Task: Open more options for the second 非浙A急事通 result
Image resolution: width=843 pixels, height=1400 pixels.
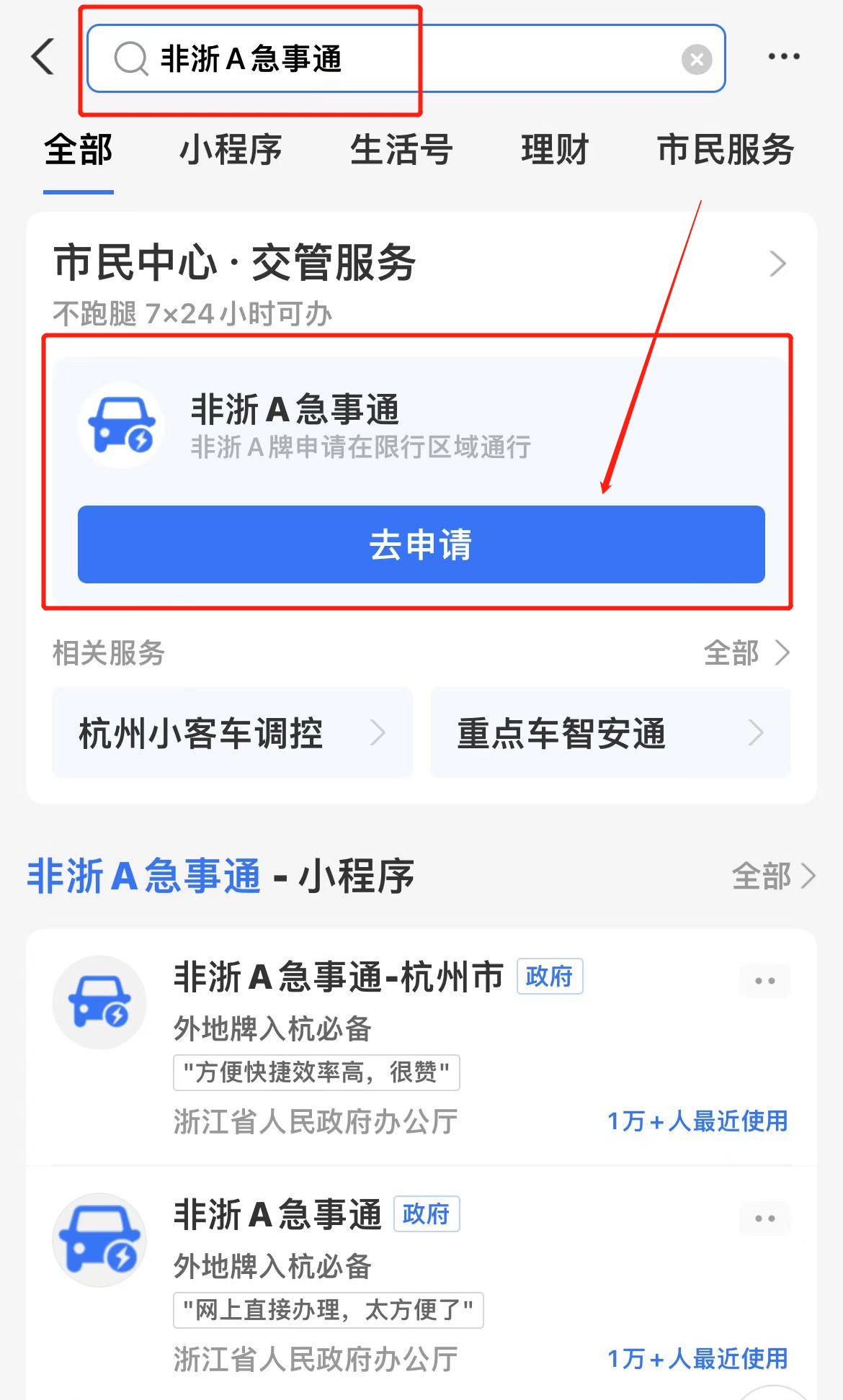Action: coord(764,1219)
